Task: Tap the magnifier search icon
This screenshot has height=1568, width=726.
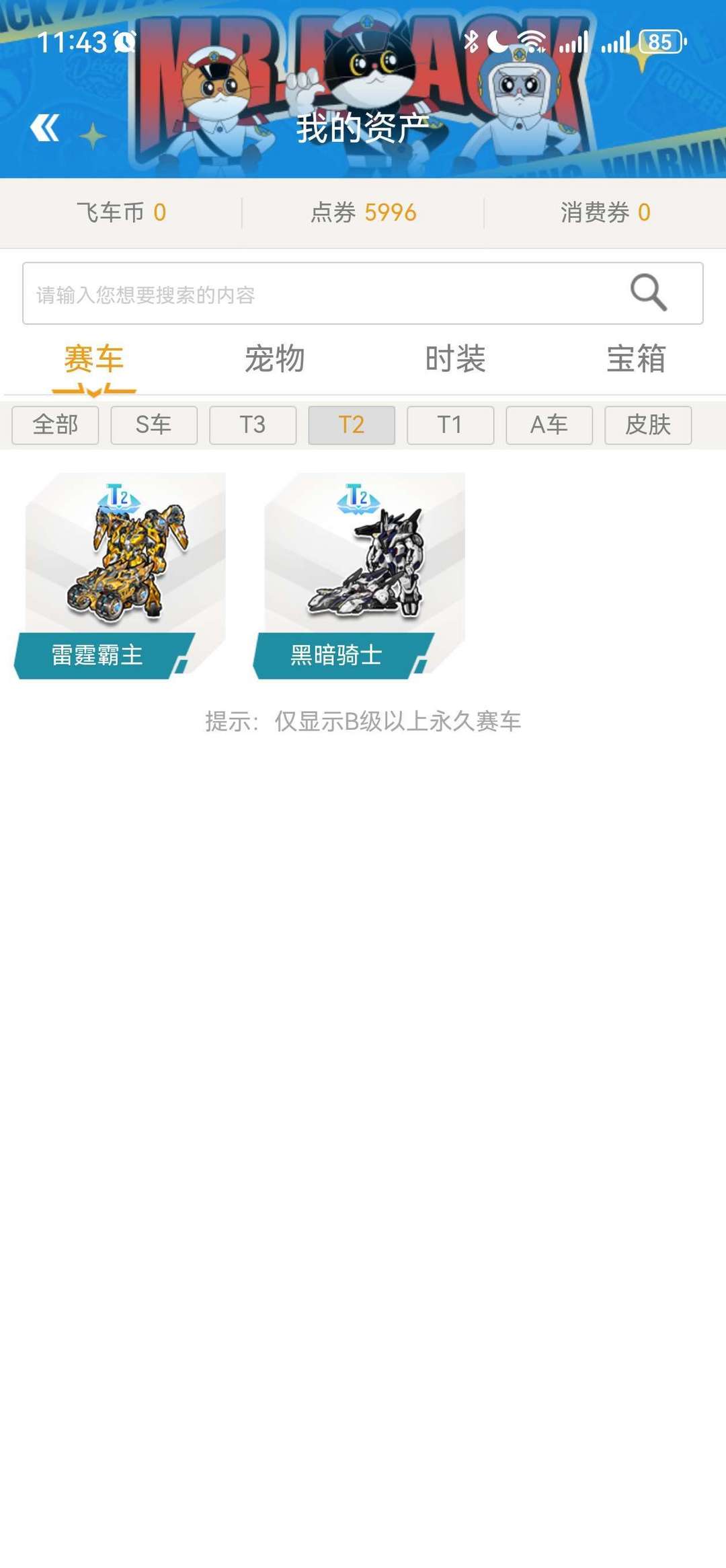Action: click(x=648, y=293)
